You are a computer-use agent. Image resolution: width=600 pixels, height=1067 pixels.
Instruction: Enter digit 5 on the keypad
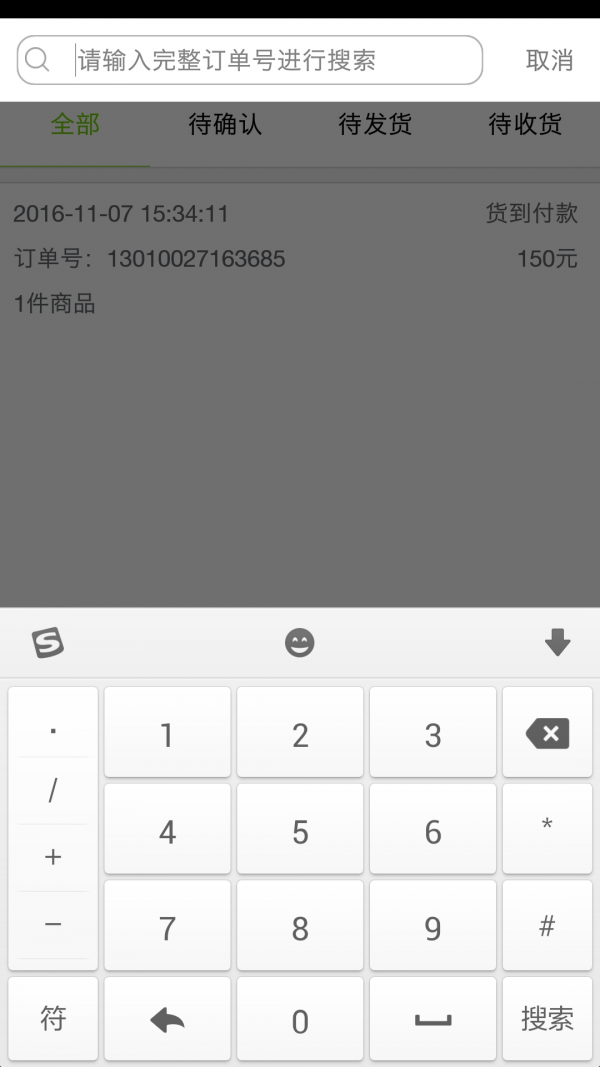coord(300,831)
